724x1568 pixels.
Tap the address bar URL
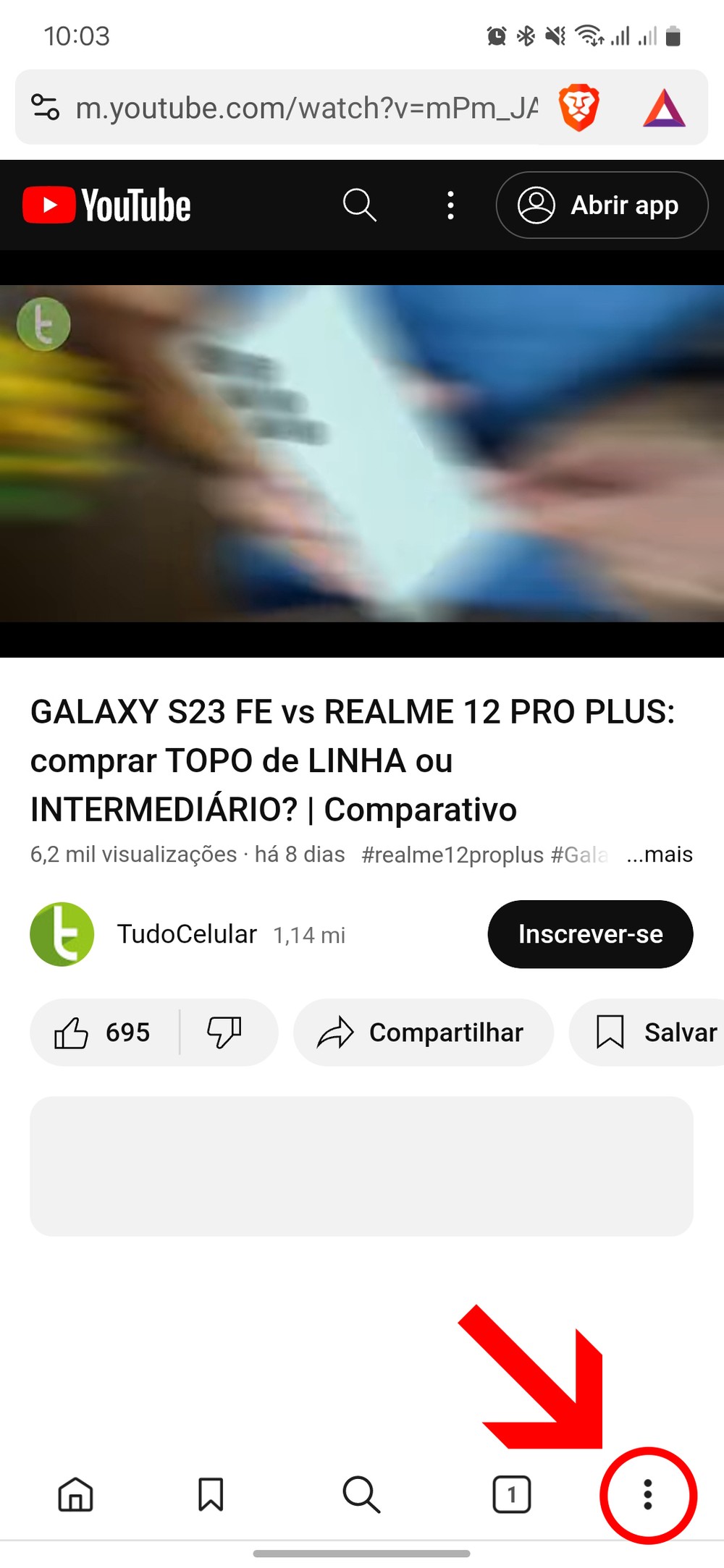[x=306, y=108]
